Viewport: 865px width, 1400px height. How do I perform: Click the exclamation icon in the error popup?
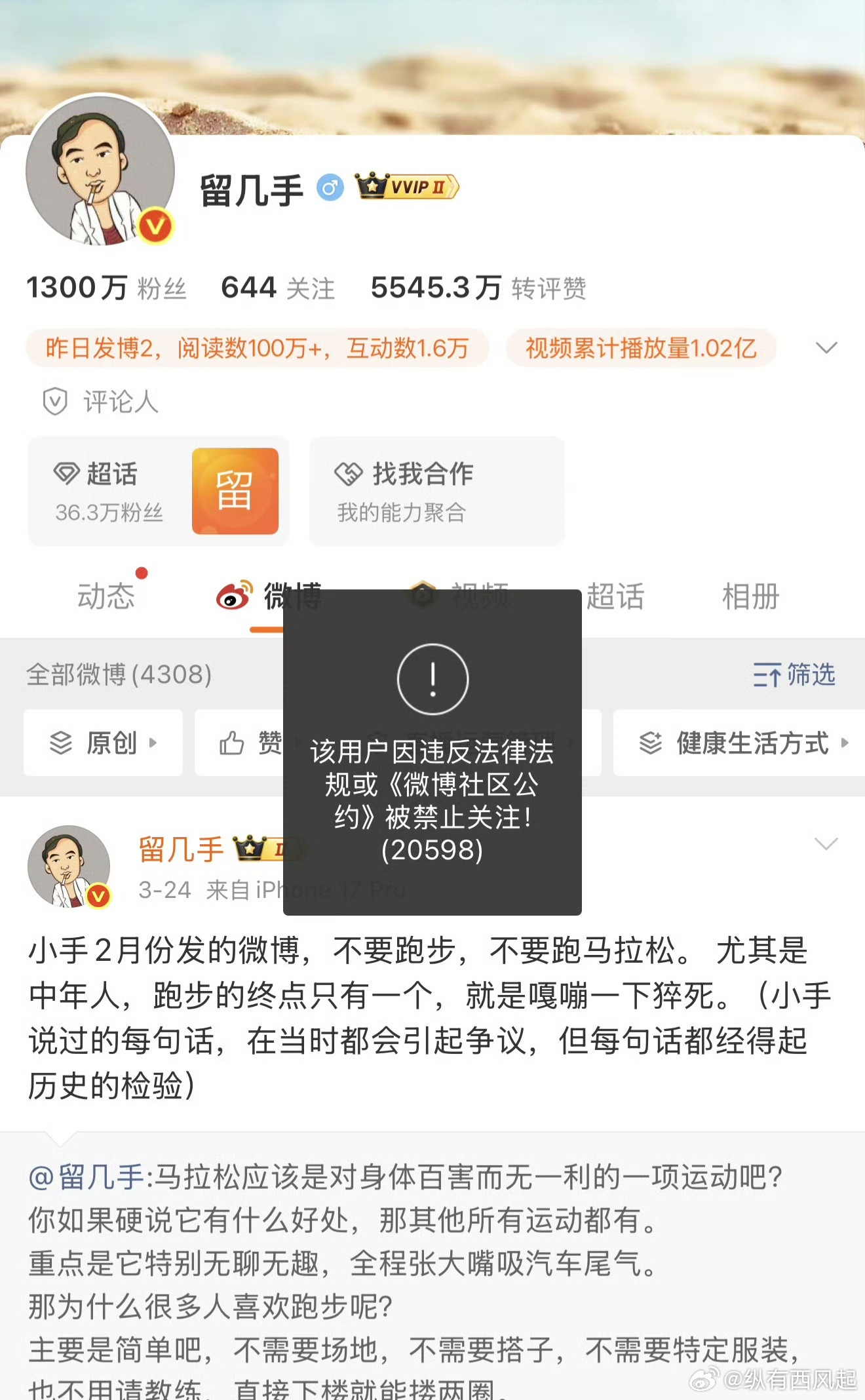(432, 679)
